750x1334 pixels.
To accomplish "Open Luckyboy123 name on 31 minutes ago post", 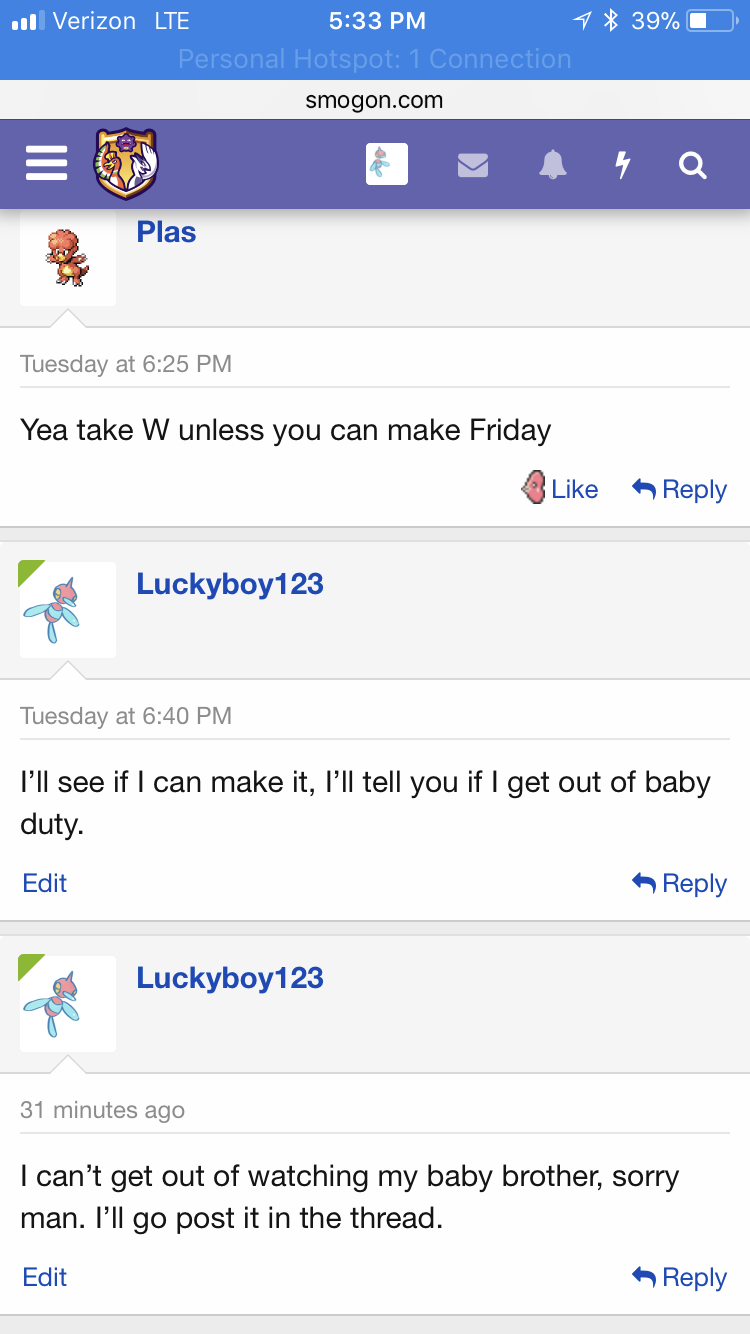I will [x=230, y=978].
